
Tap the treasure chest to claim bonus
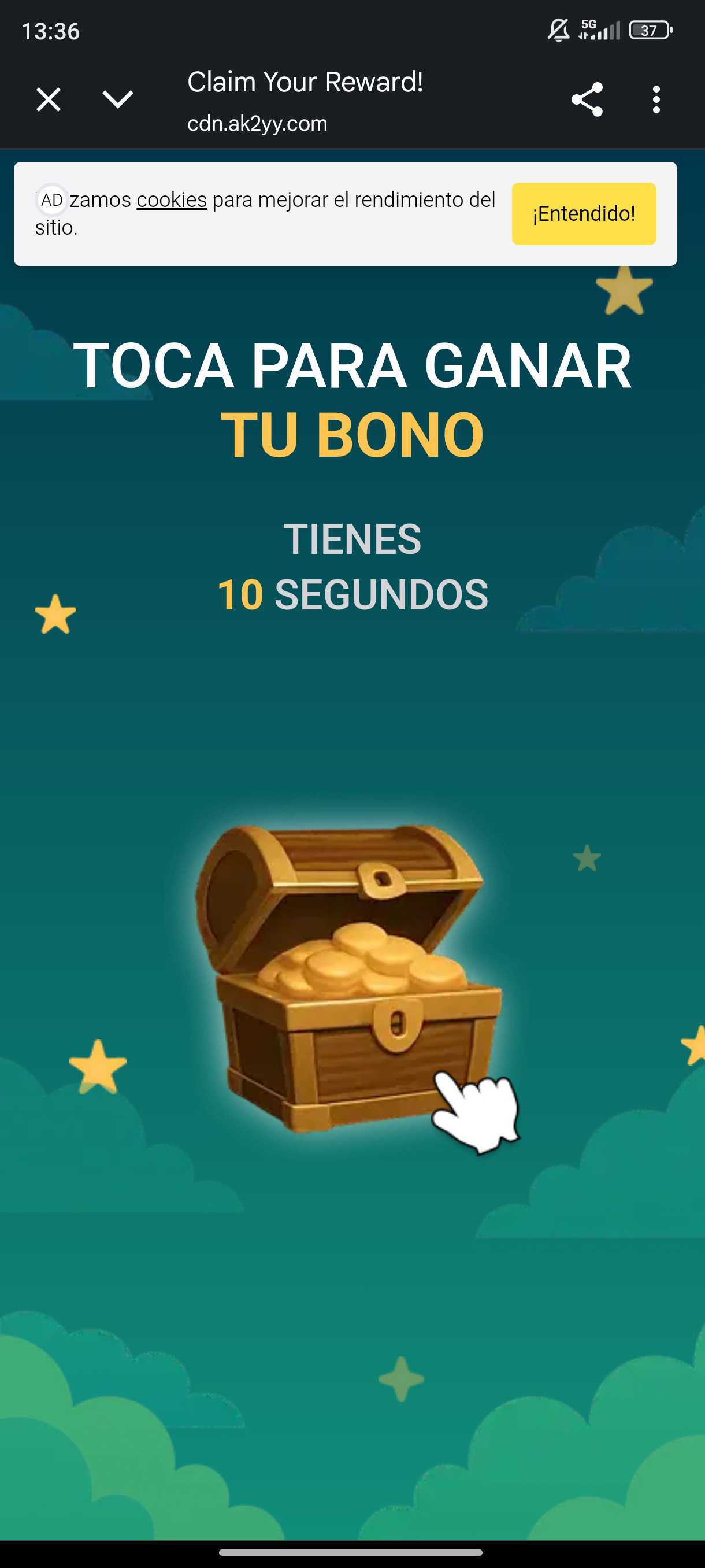[x=350, y=980]
